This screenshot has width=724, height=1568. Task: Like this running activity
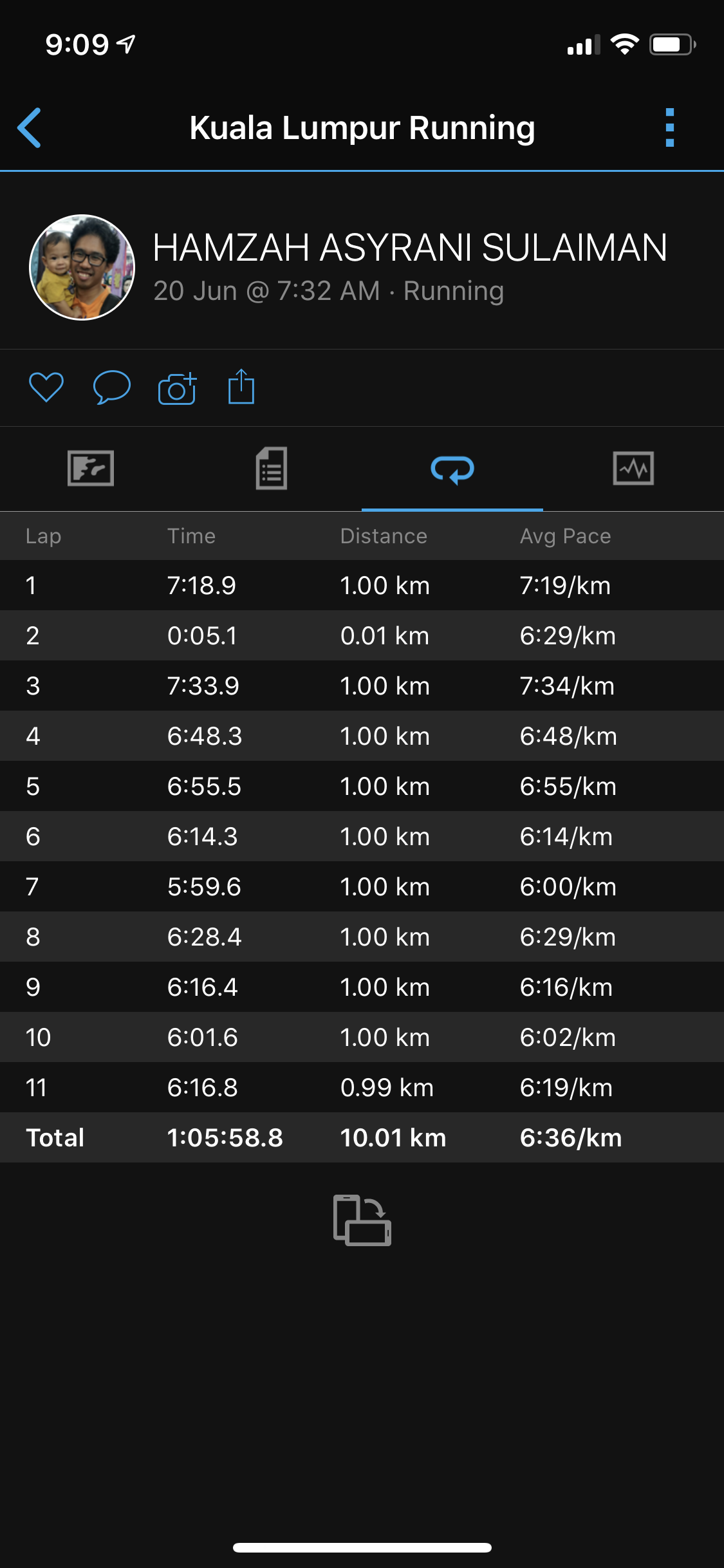tap(46, 387)
